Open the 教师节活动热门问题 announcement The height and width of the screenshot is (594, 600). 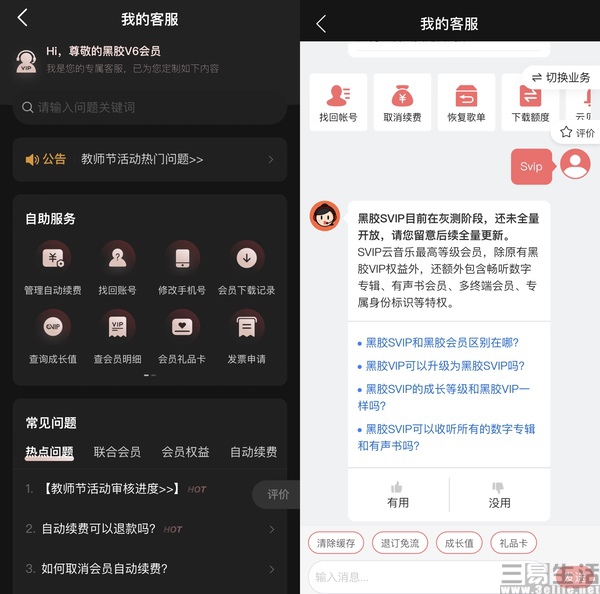click(x=150, y=159)
